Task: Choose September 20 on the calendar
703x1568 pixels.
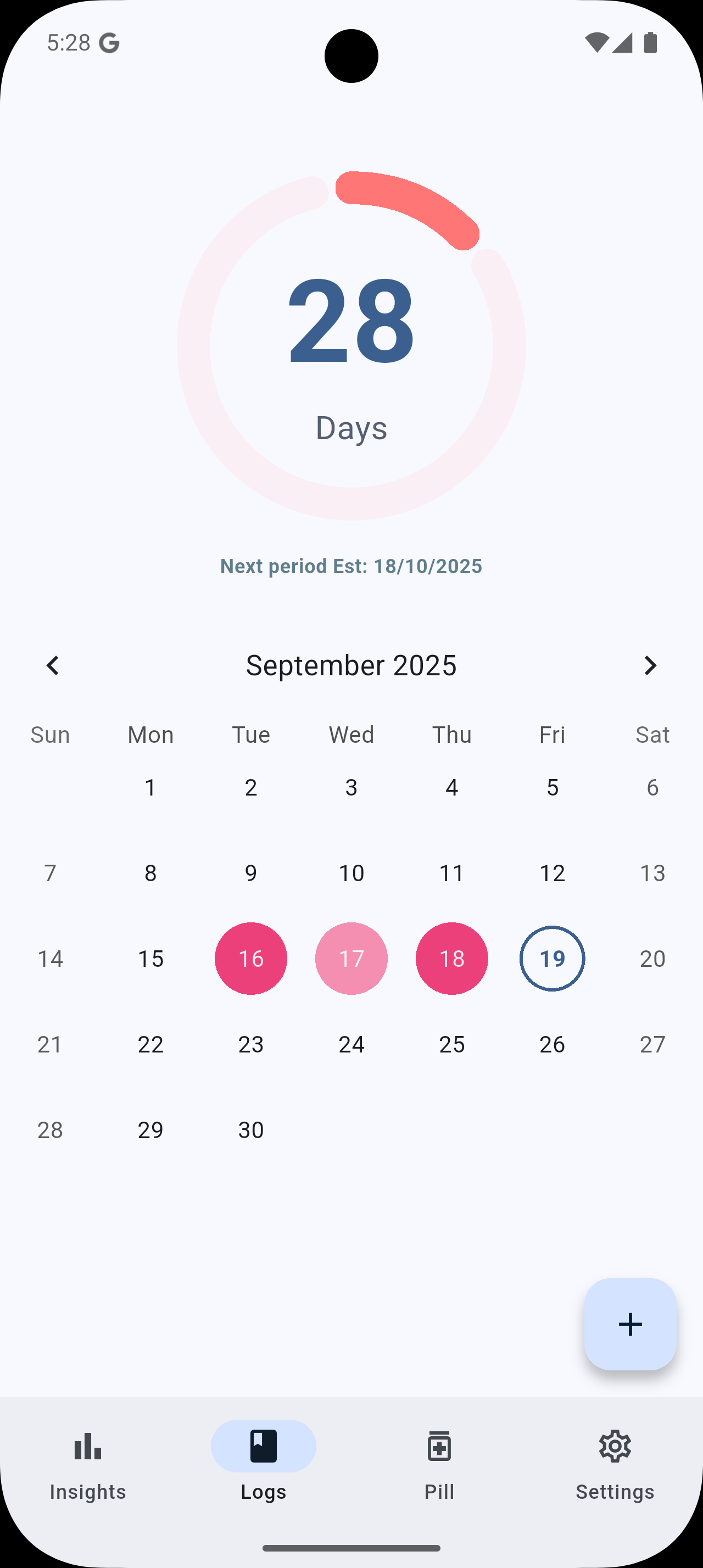Action: tap(652, 959)
